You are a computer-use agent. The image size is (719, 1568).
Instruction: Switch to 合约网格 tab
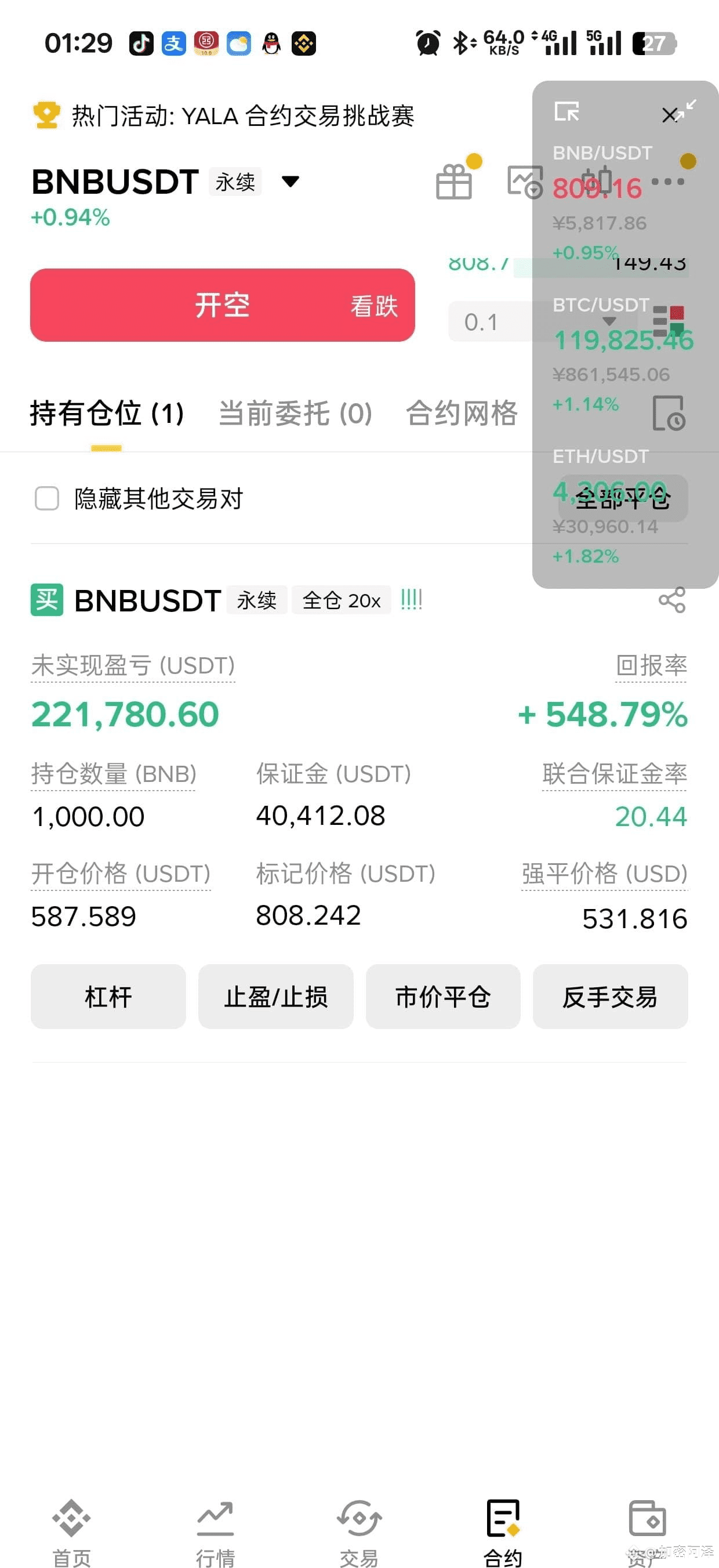[x=461, y=414]
